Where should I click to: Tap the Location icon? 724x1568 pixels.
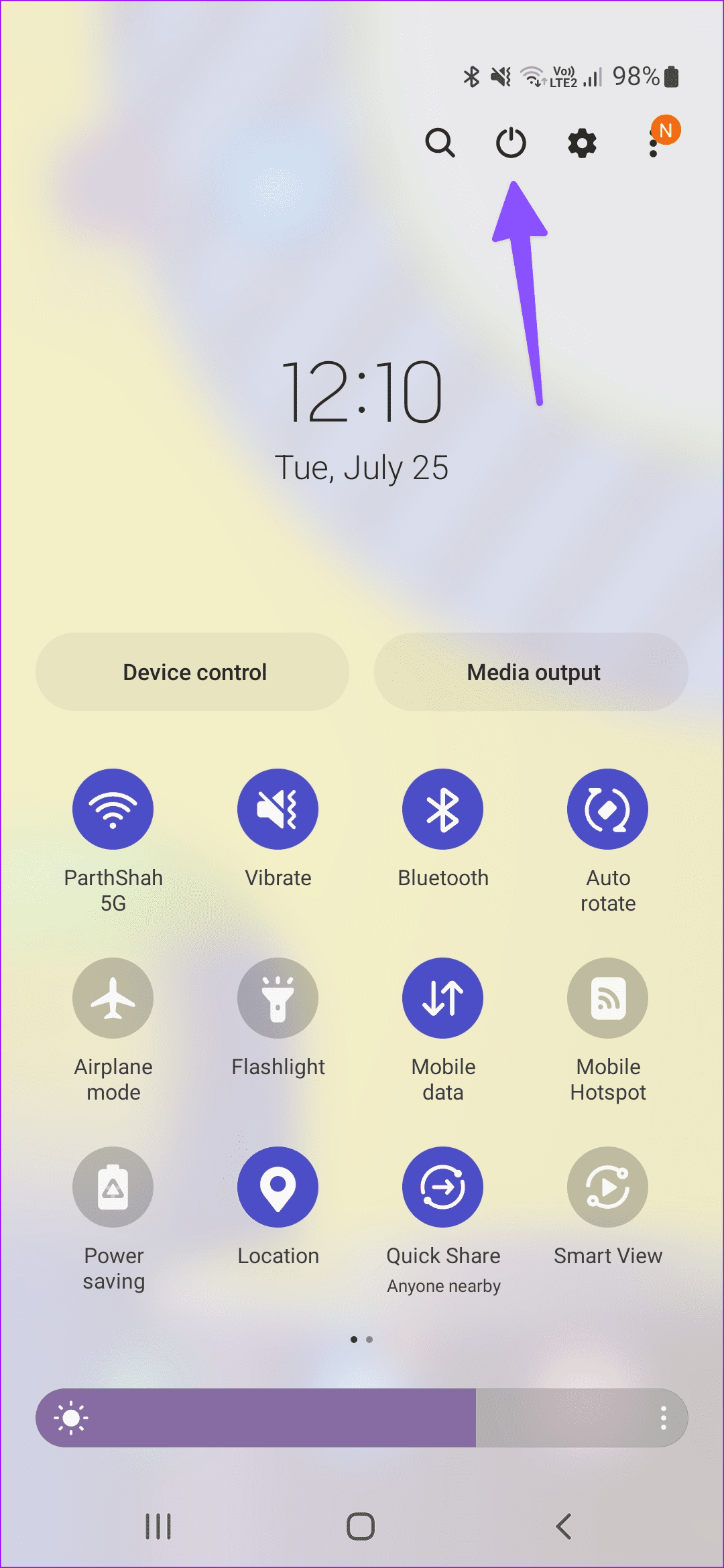(278, 1187)
